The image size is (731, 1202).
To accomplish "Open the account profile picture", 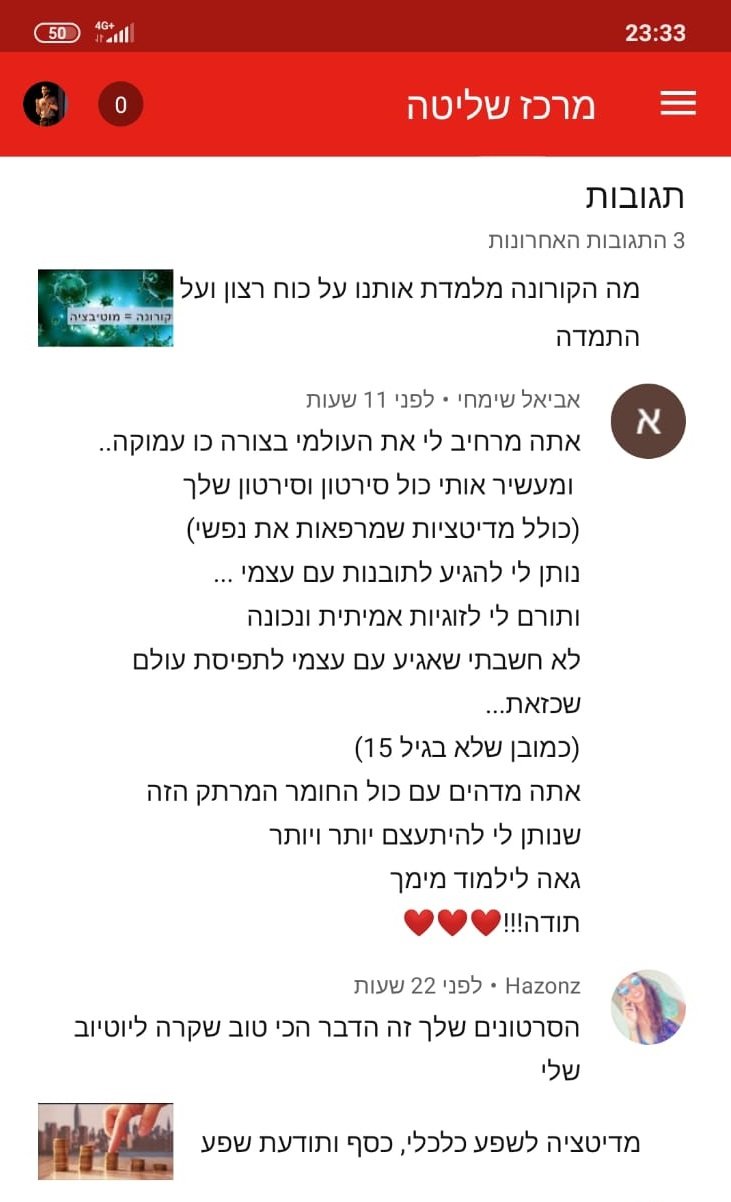I will [45, 104].
